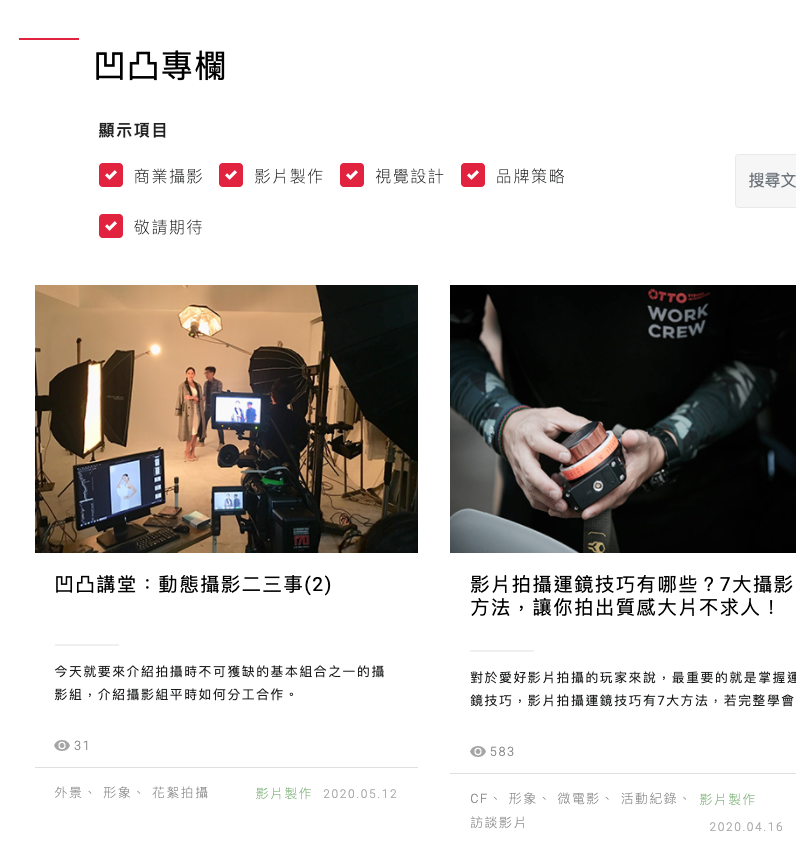Open article titled 凹凸講堂:動態攝影二三事(2)

click(193, 584)
